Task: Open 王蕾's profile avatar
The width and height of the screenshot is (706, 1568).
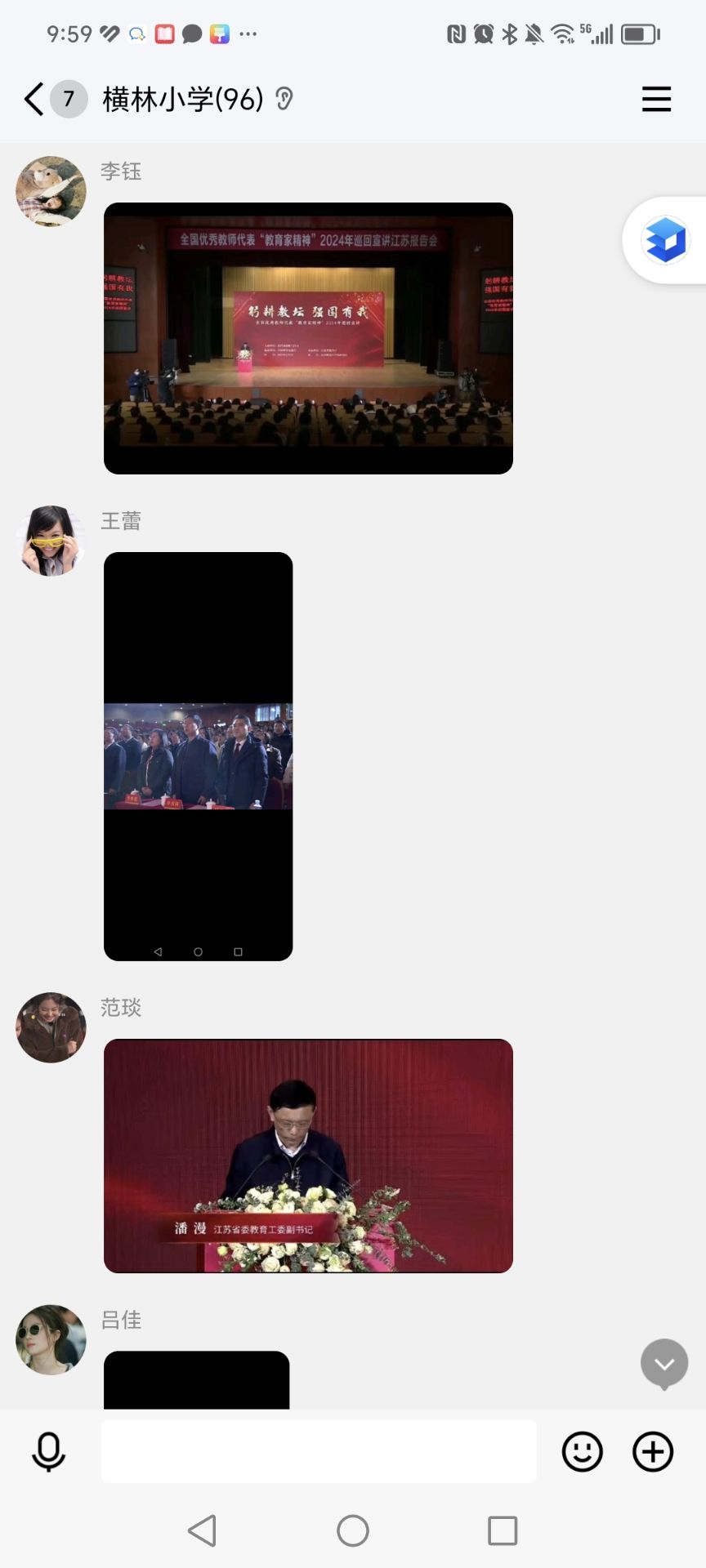Action: click(x=51, y=541)
